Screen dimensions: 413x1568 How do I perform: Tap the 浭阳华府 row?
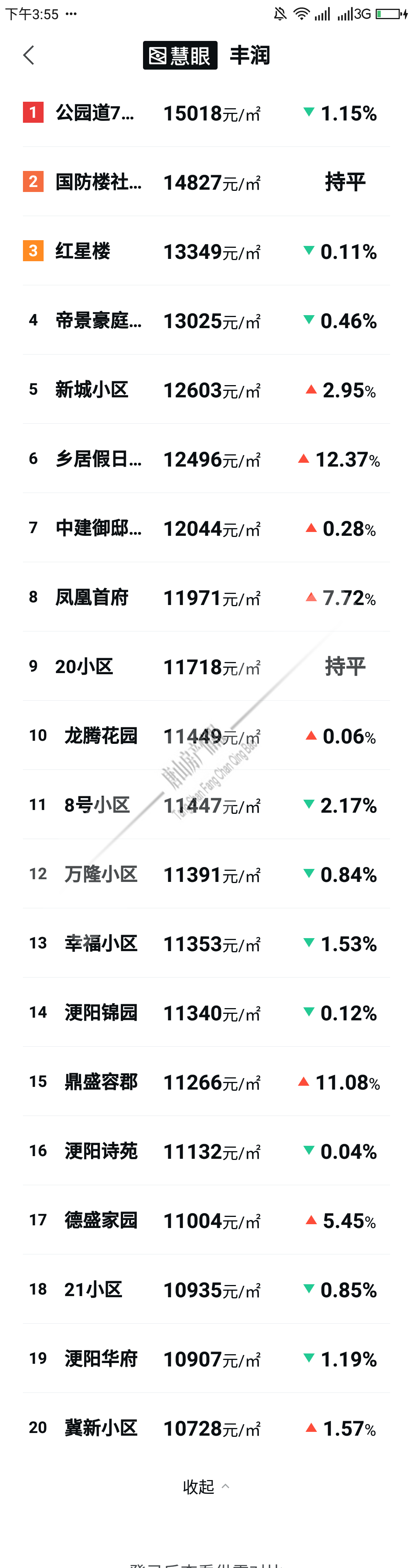click(101, 1358)
